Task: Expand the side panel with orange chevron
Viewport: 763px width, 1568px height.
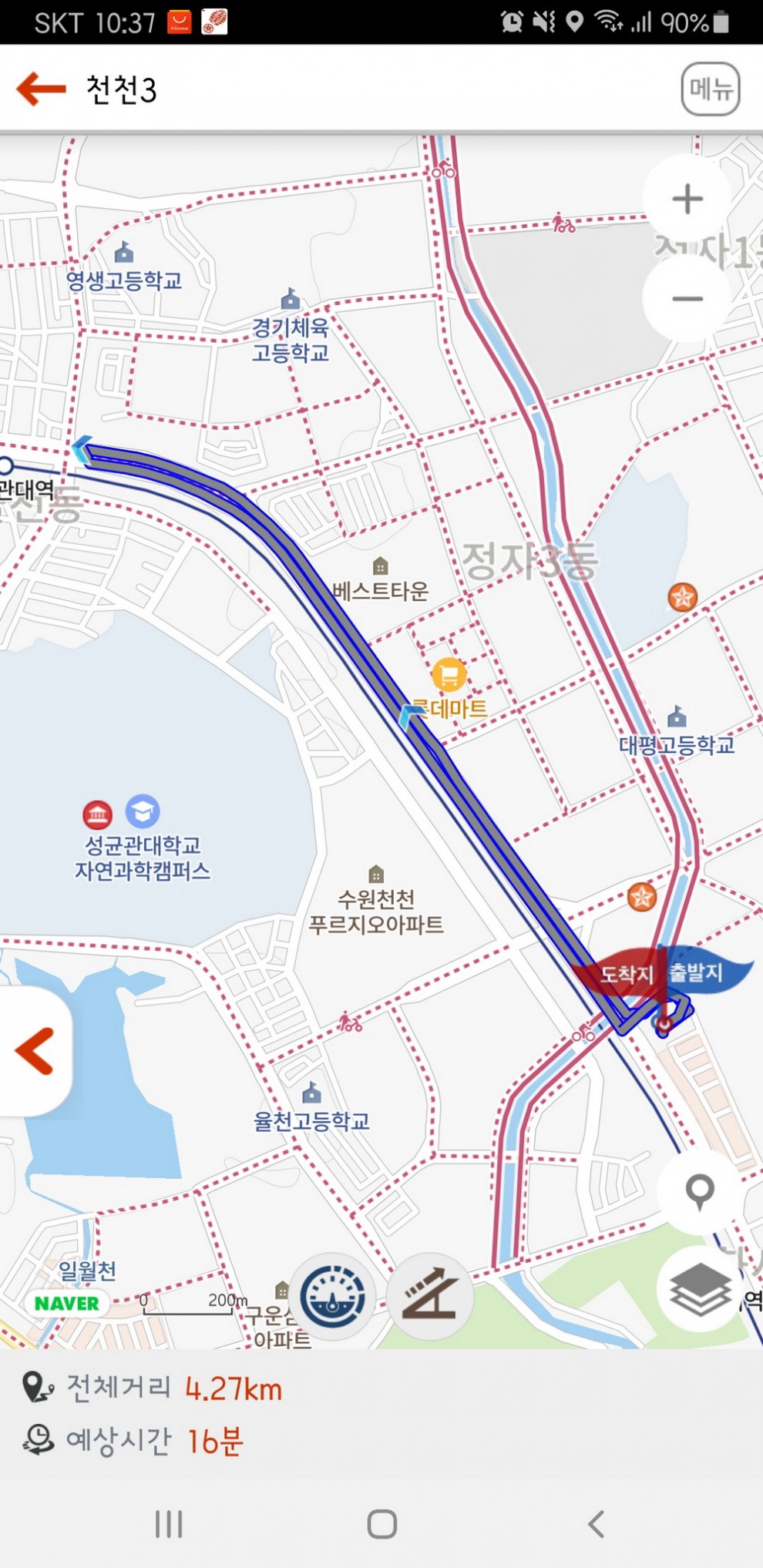Action: (35, 1051)
